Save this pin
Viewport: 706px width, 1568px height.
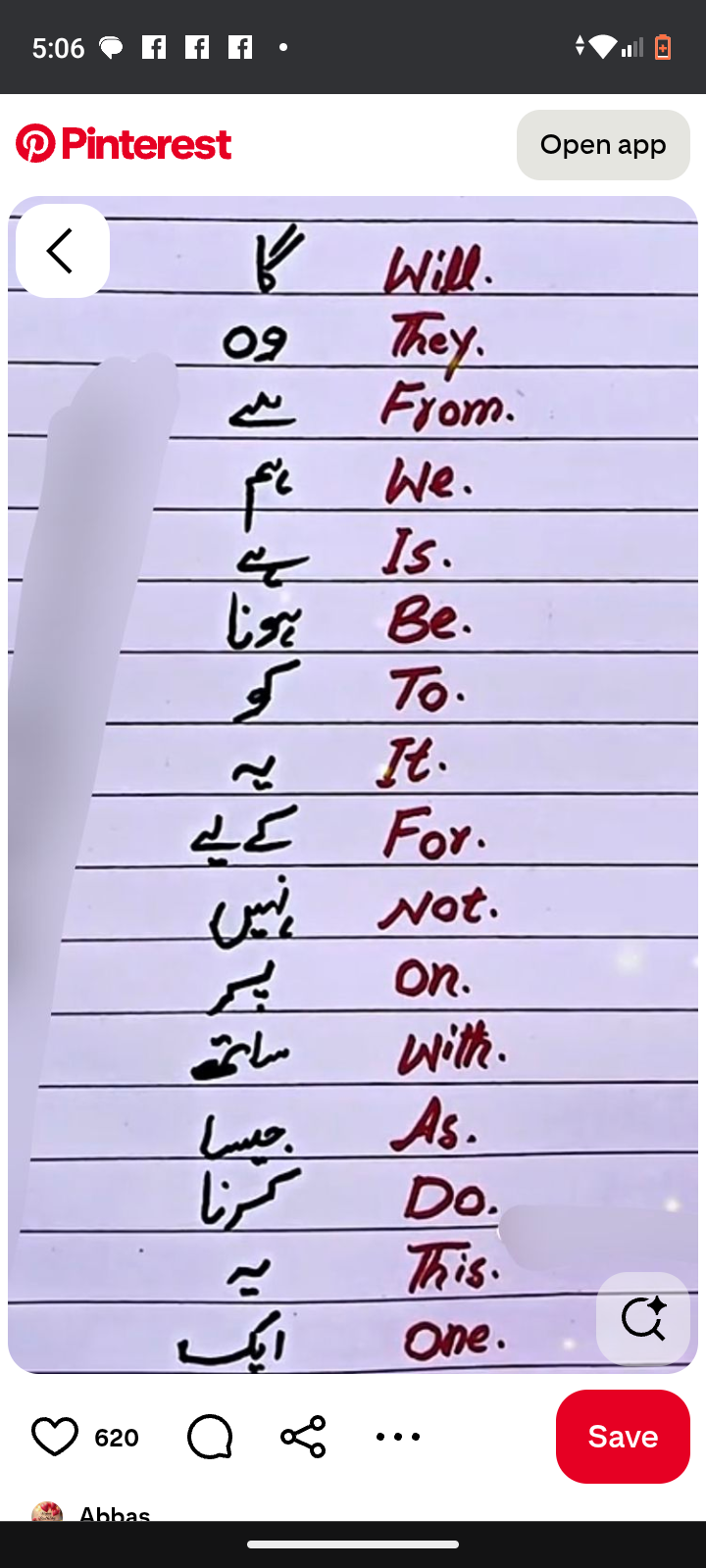click(x=623, y=1437)
